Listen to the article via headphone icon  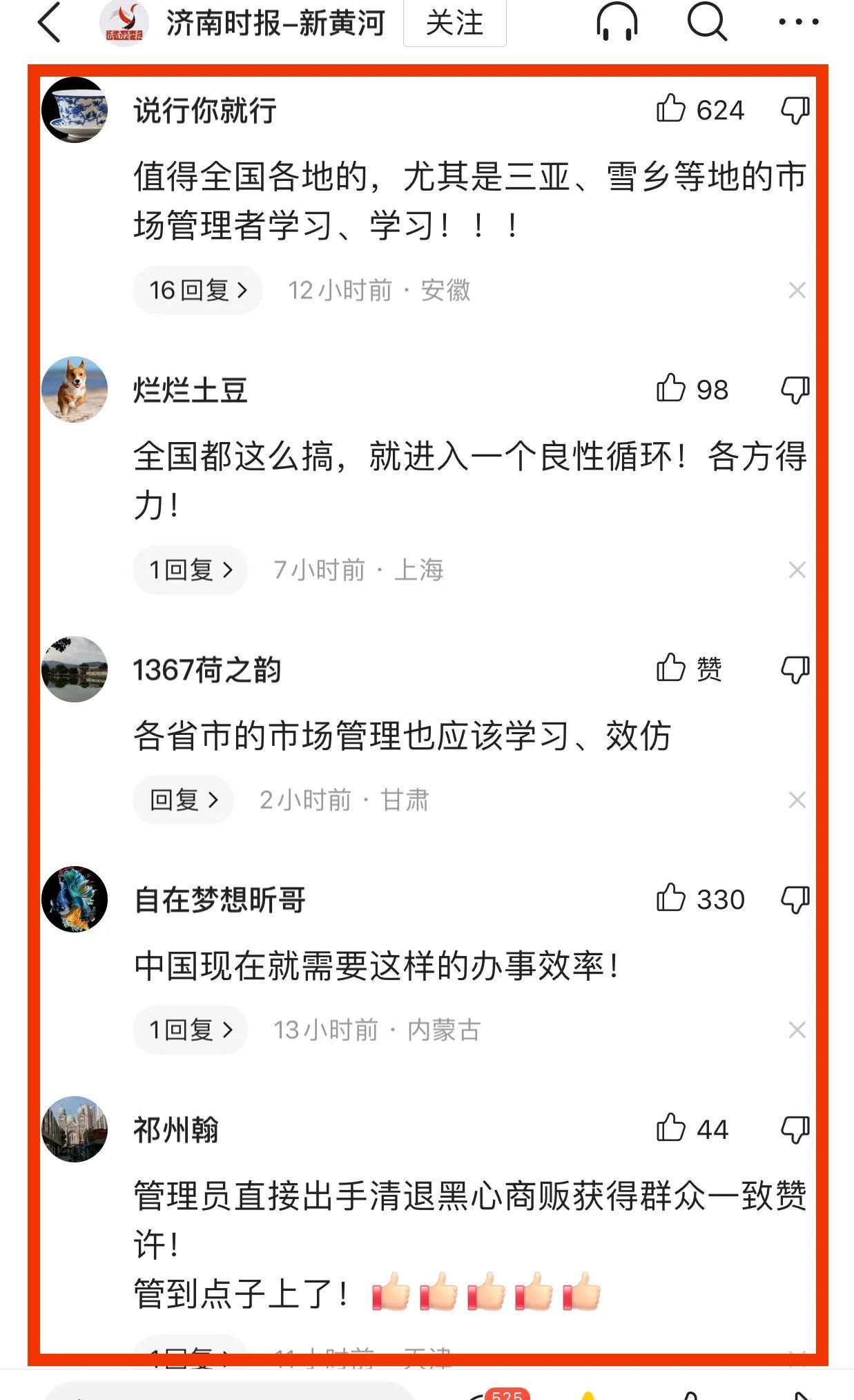[x=617, y=23]
